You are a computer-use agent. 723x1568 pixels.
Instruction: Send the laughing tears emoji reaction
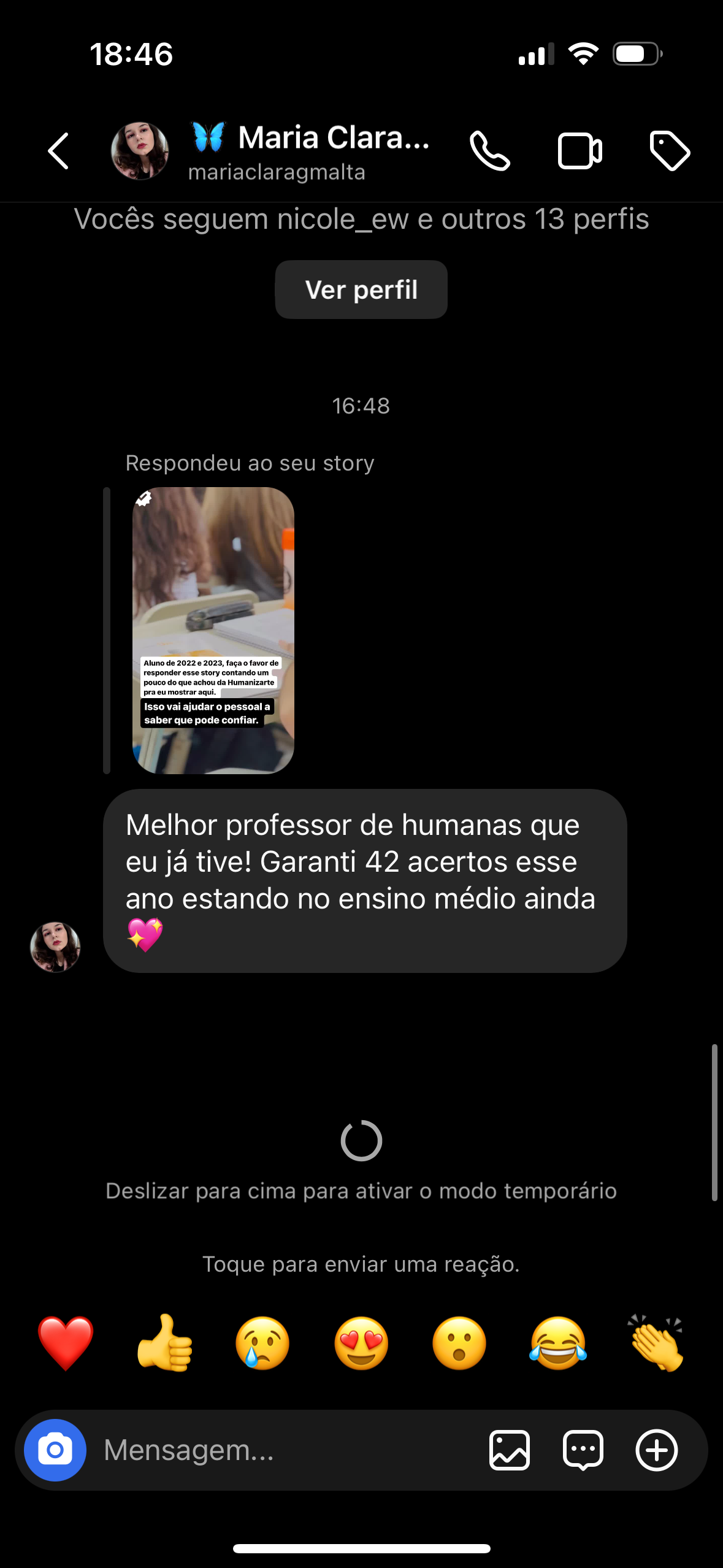[x=558, y=1343]
